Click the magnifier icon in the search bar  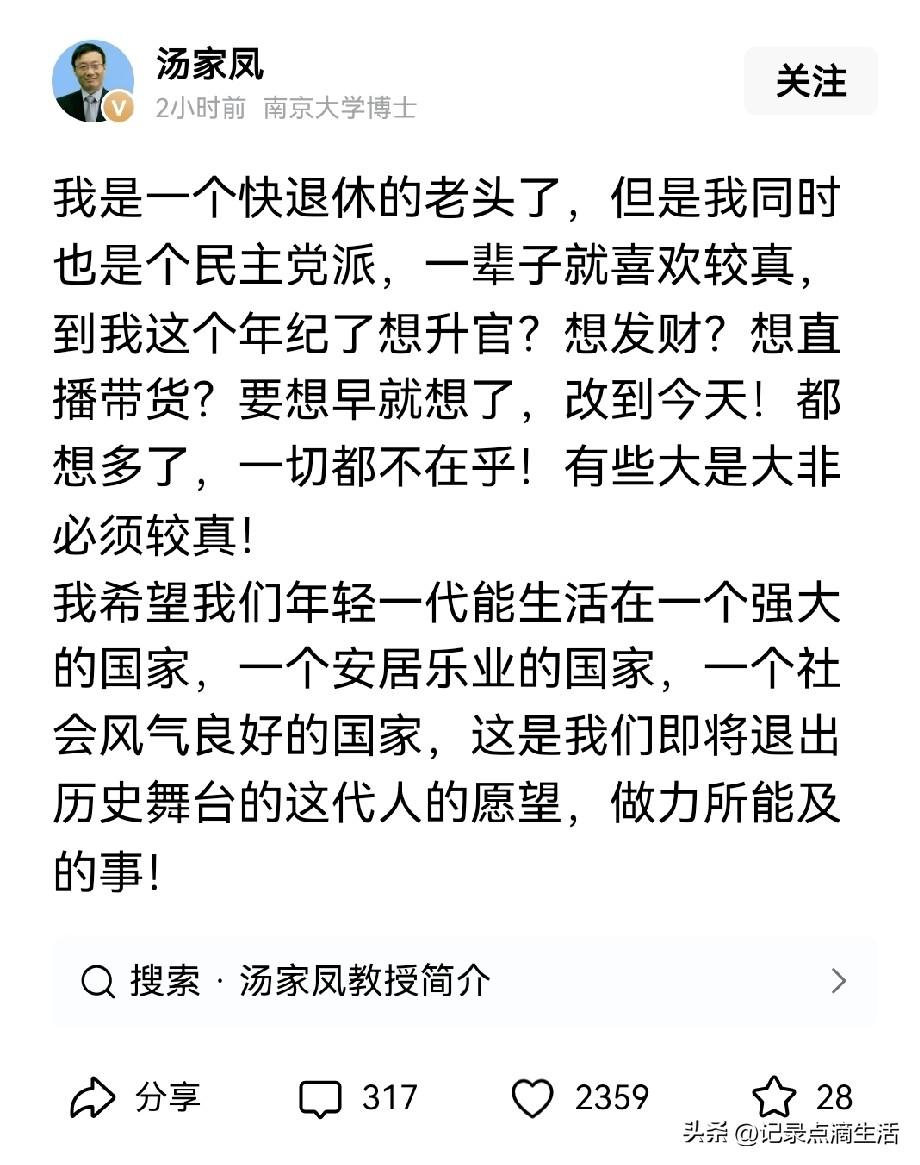(x=96, y=980)
